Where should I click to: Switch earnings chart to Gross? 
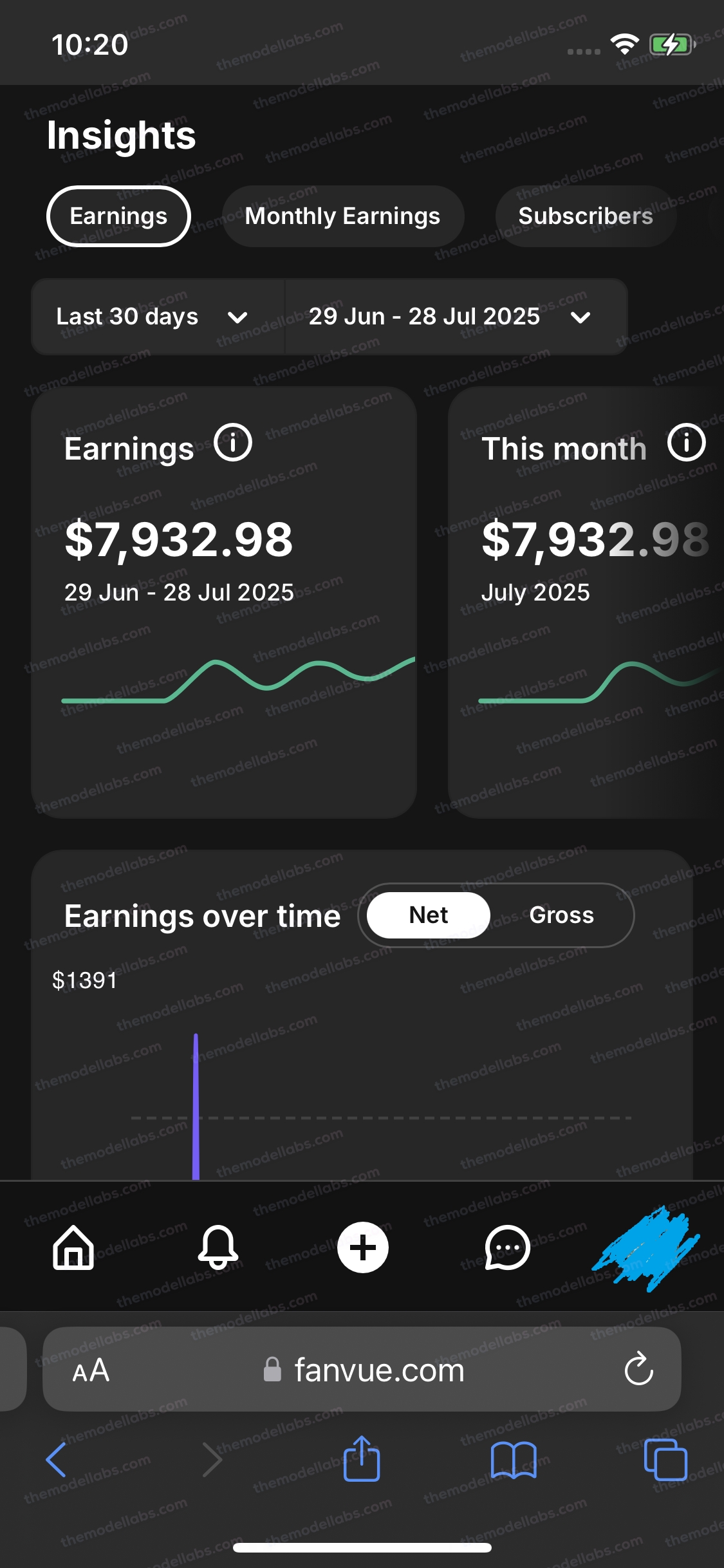tap(561, 915)
